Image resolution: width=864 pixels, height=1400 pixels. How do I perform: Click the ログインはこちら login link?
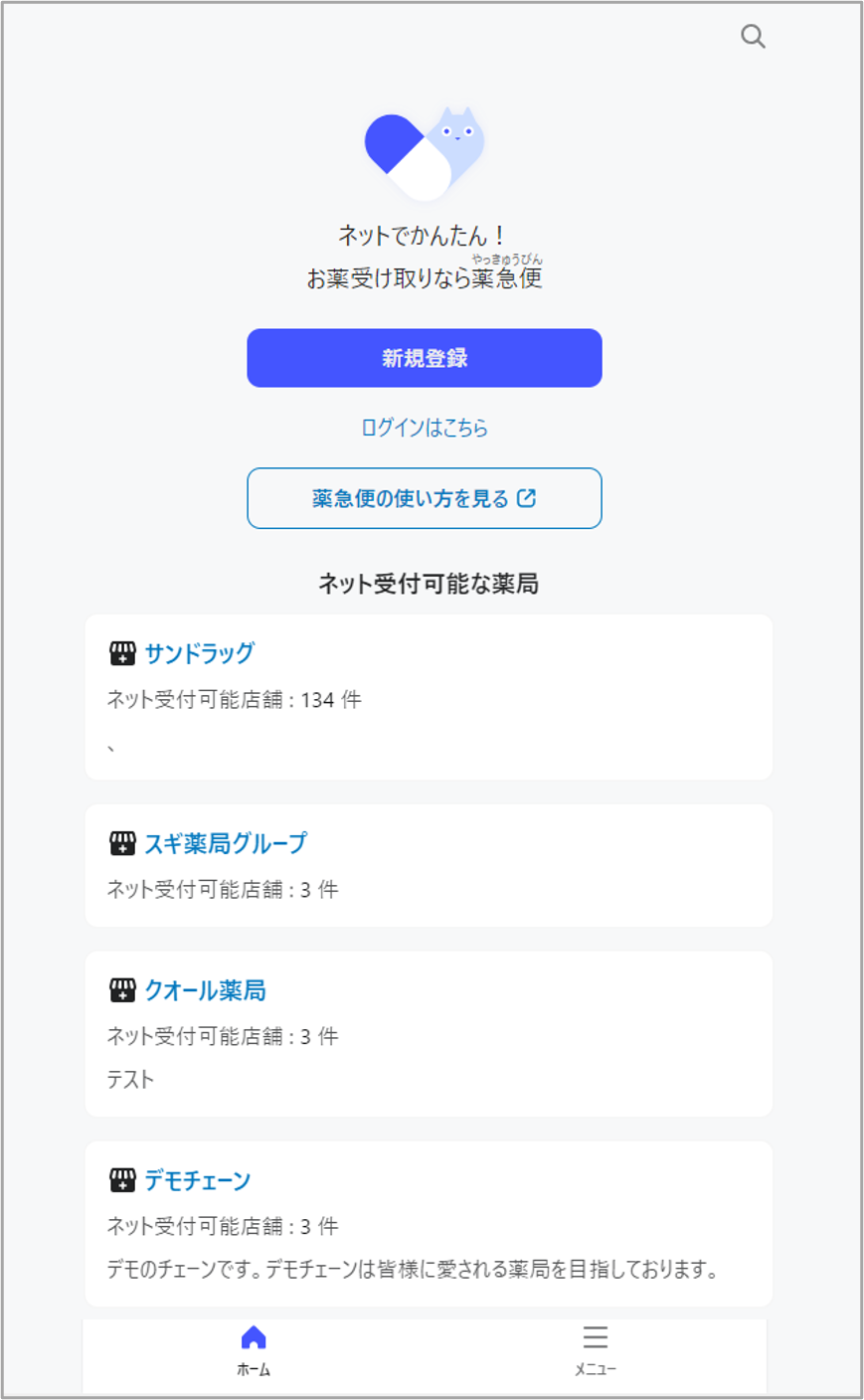pos(424,428)
